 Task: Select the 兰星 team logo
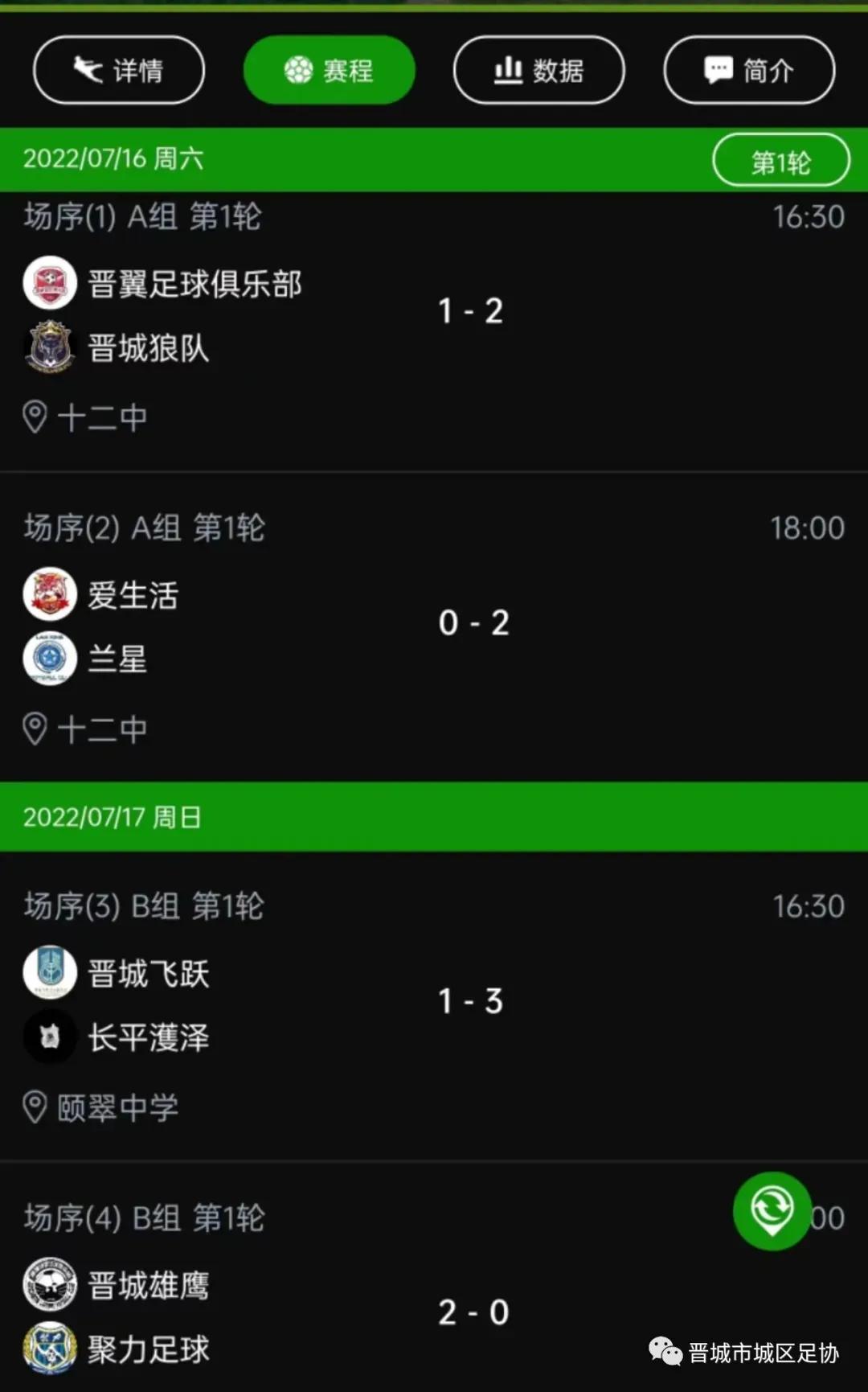pos(49,659)
